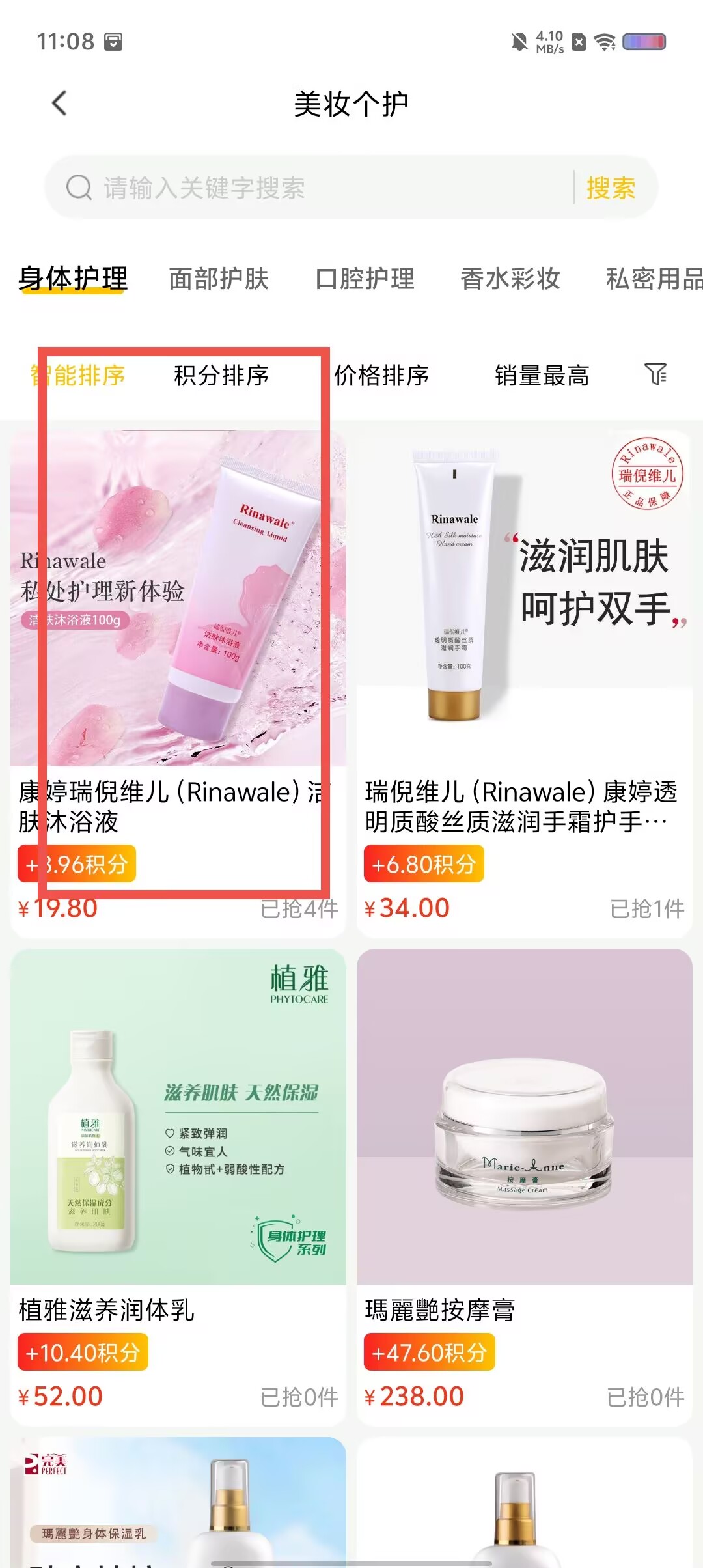The image size is (703, 1568).
Task: Sort products by 智能排序
Action: (x=78, y=376)
